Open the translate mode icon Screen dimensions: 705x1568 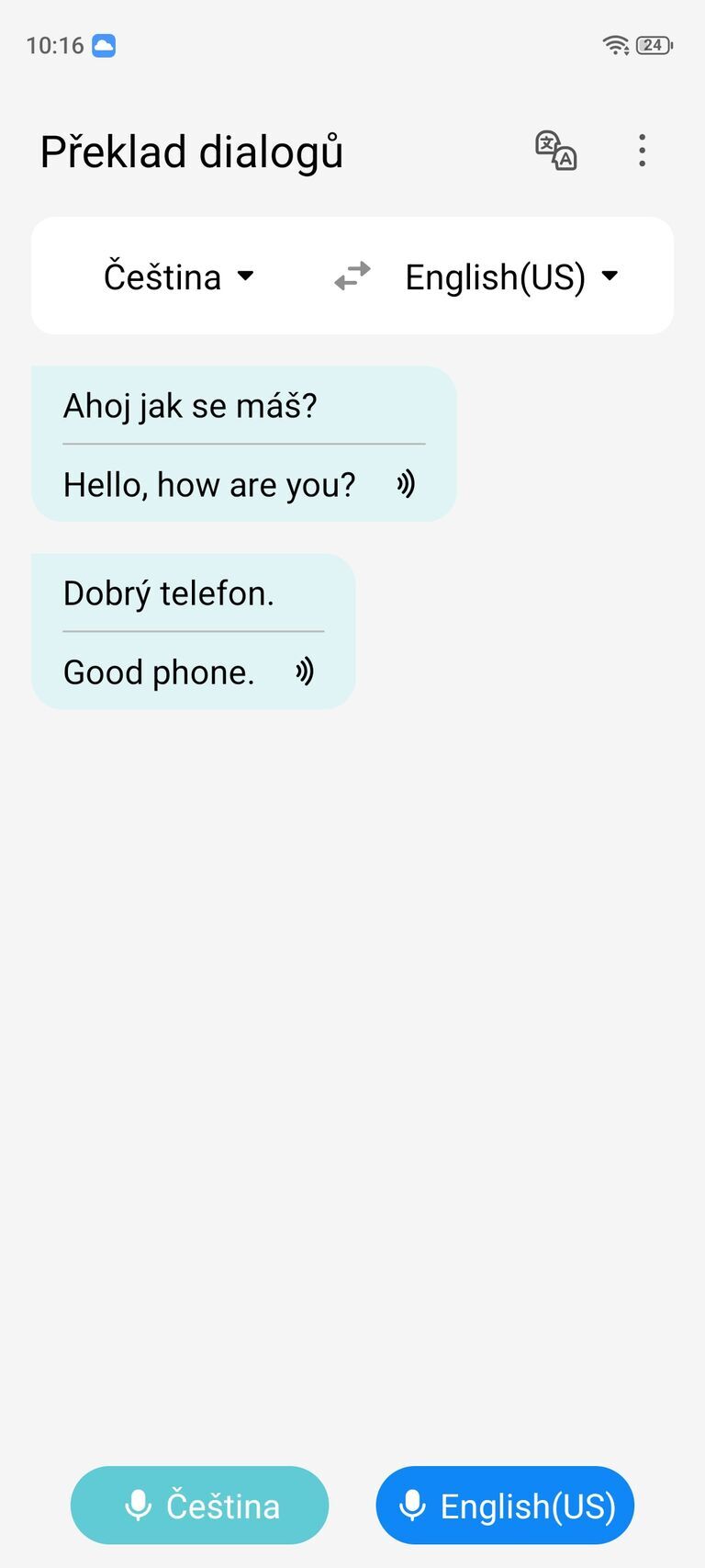[555, 151]
